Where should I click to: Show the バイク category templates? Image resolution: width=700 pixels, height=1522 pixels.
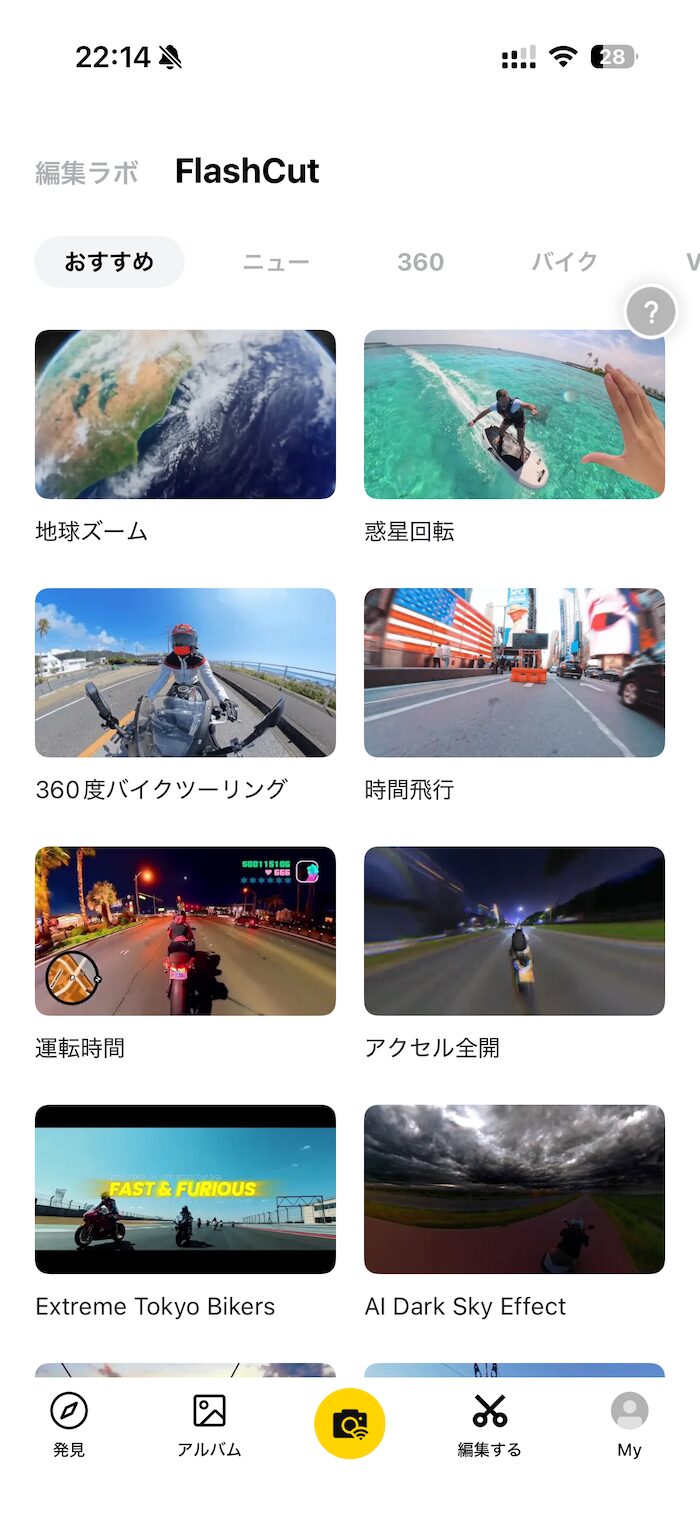tap(564, 262)
